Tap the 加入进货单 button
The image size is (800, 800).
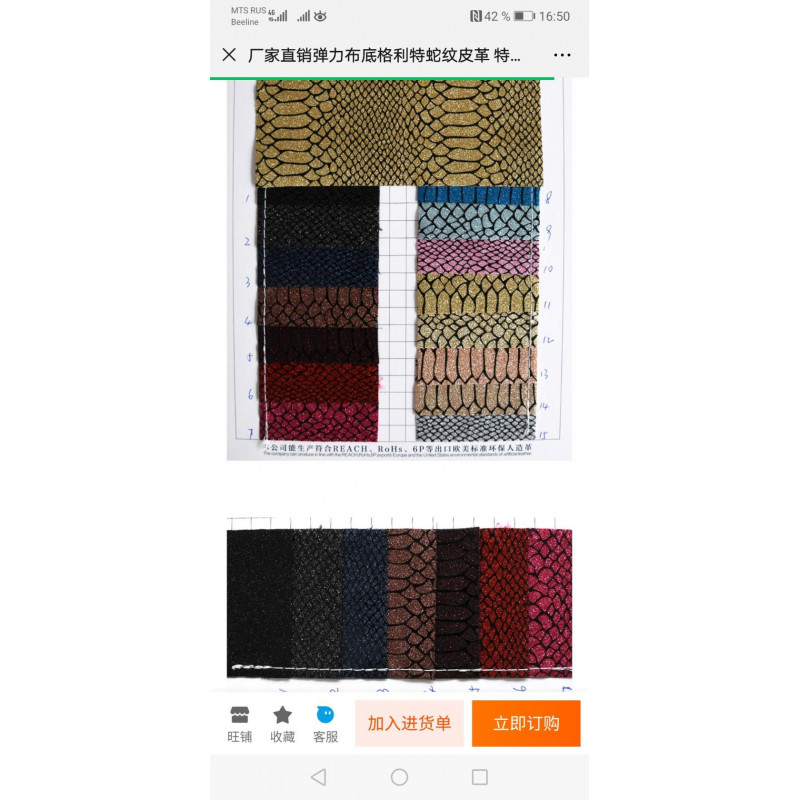pyautogui.click(x=409, y=723)
